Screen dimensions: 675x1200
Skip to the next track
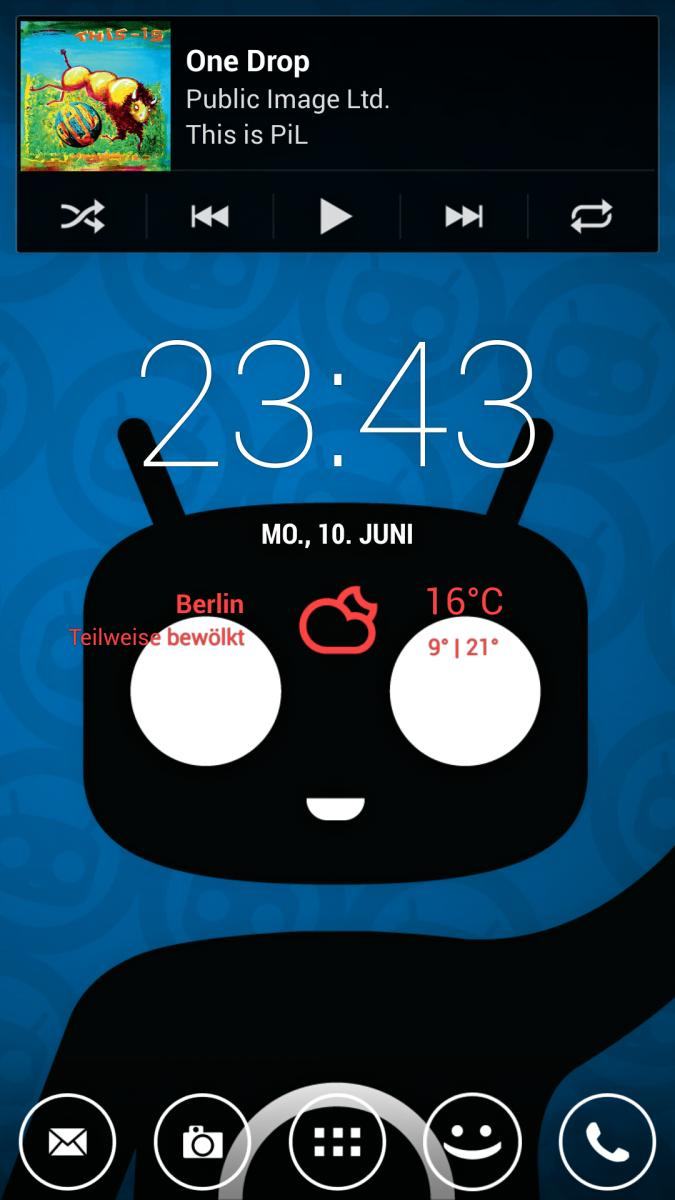pos(464,216)
